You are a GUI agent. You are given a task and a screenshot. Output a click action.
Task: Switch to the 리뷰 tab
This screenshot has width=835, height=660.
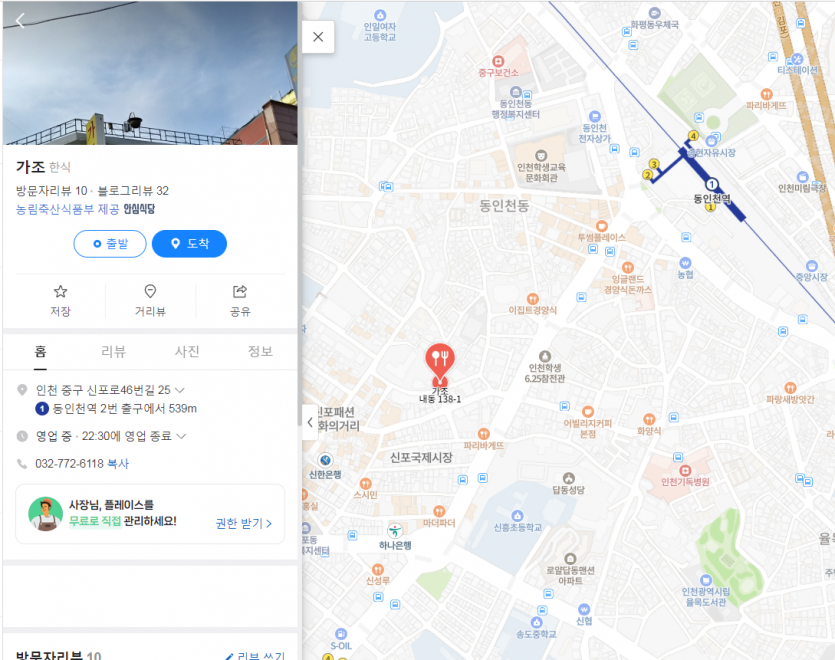click(113, 351)
